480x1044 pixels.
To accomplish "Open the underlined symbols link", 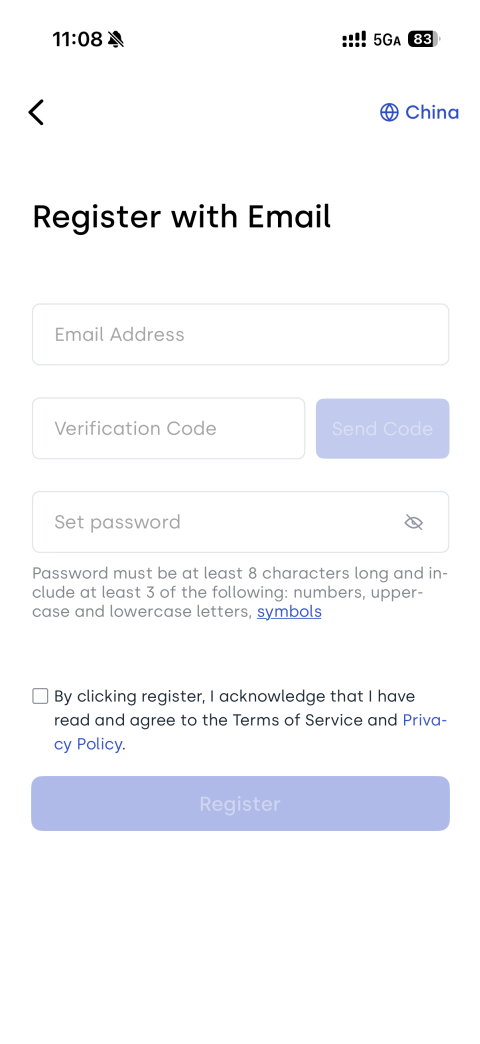I will (x=289, y=612).
